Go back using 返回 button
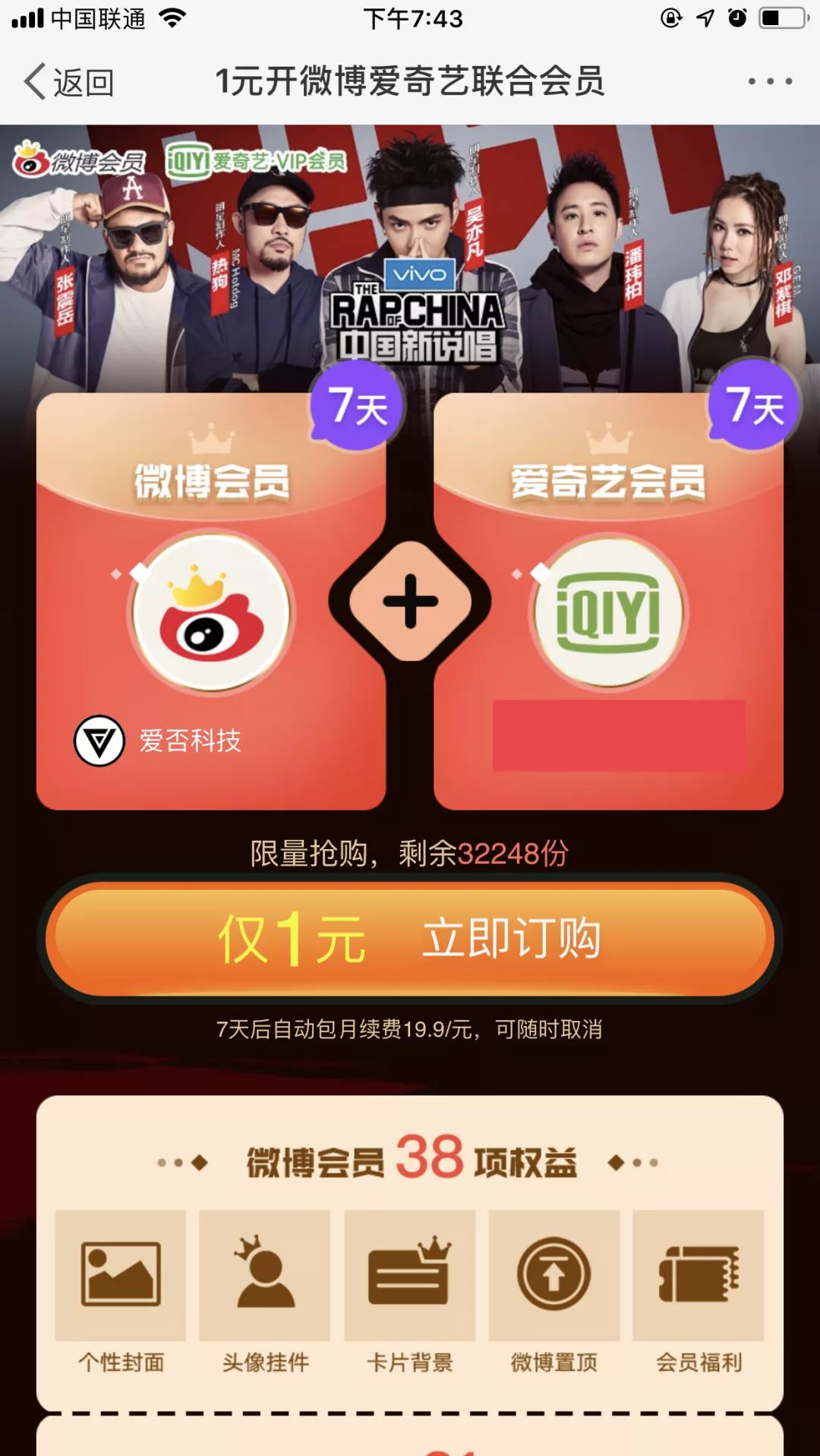The image size is (820, 1456). pyautogui.click(x=68, y=82)
